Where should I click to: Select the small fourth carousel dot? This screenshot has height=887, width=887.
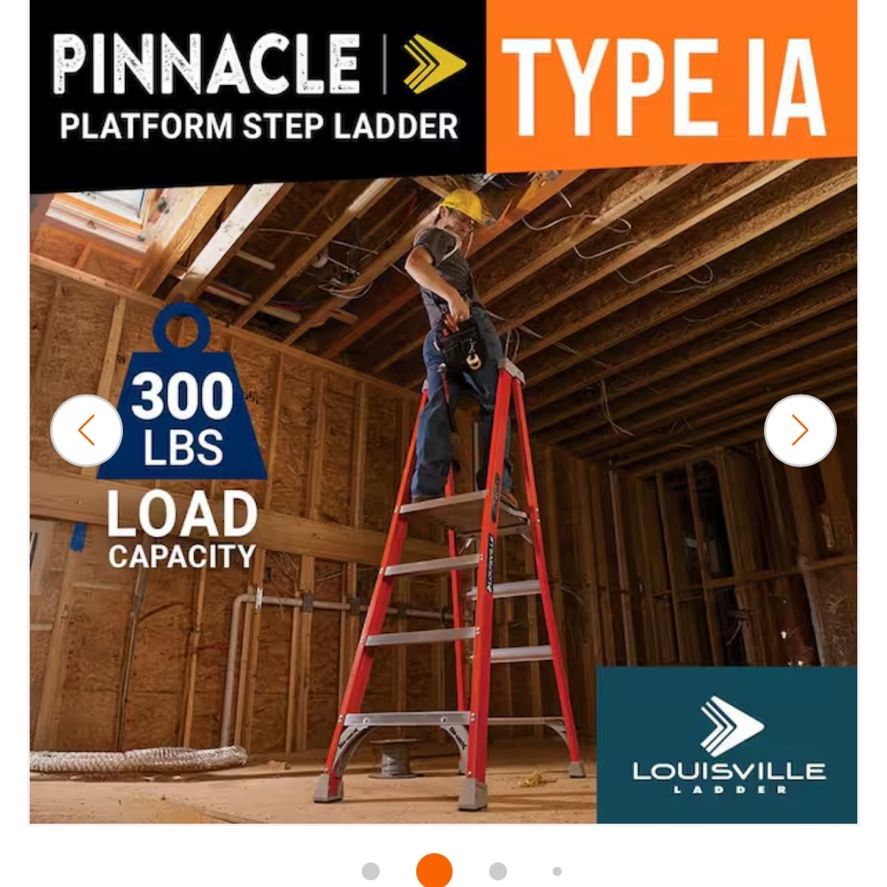pyautogui.click(x=557, y=871)
